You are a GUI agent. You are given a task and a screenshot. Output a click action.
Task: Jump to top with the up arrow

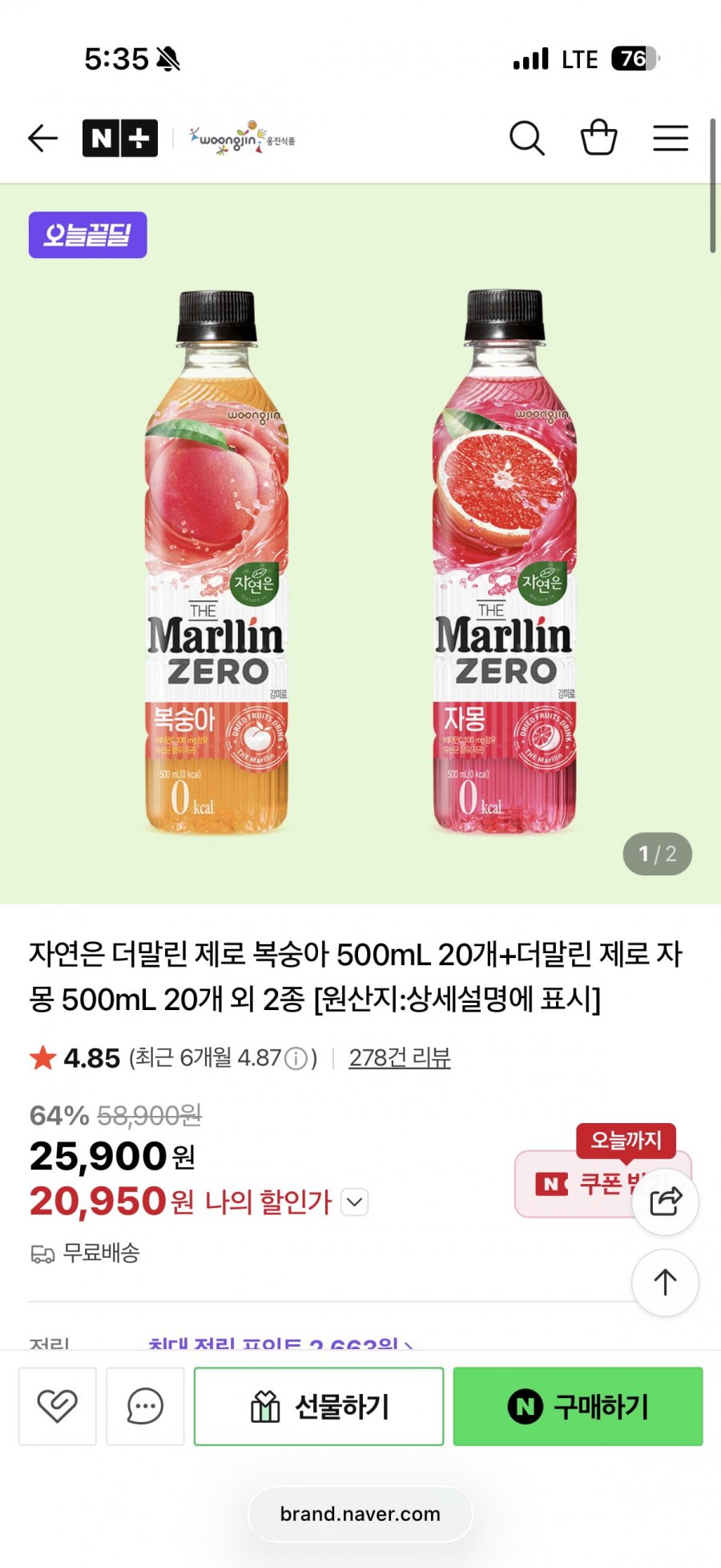(x=665, y=1283)
